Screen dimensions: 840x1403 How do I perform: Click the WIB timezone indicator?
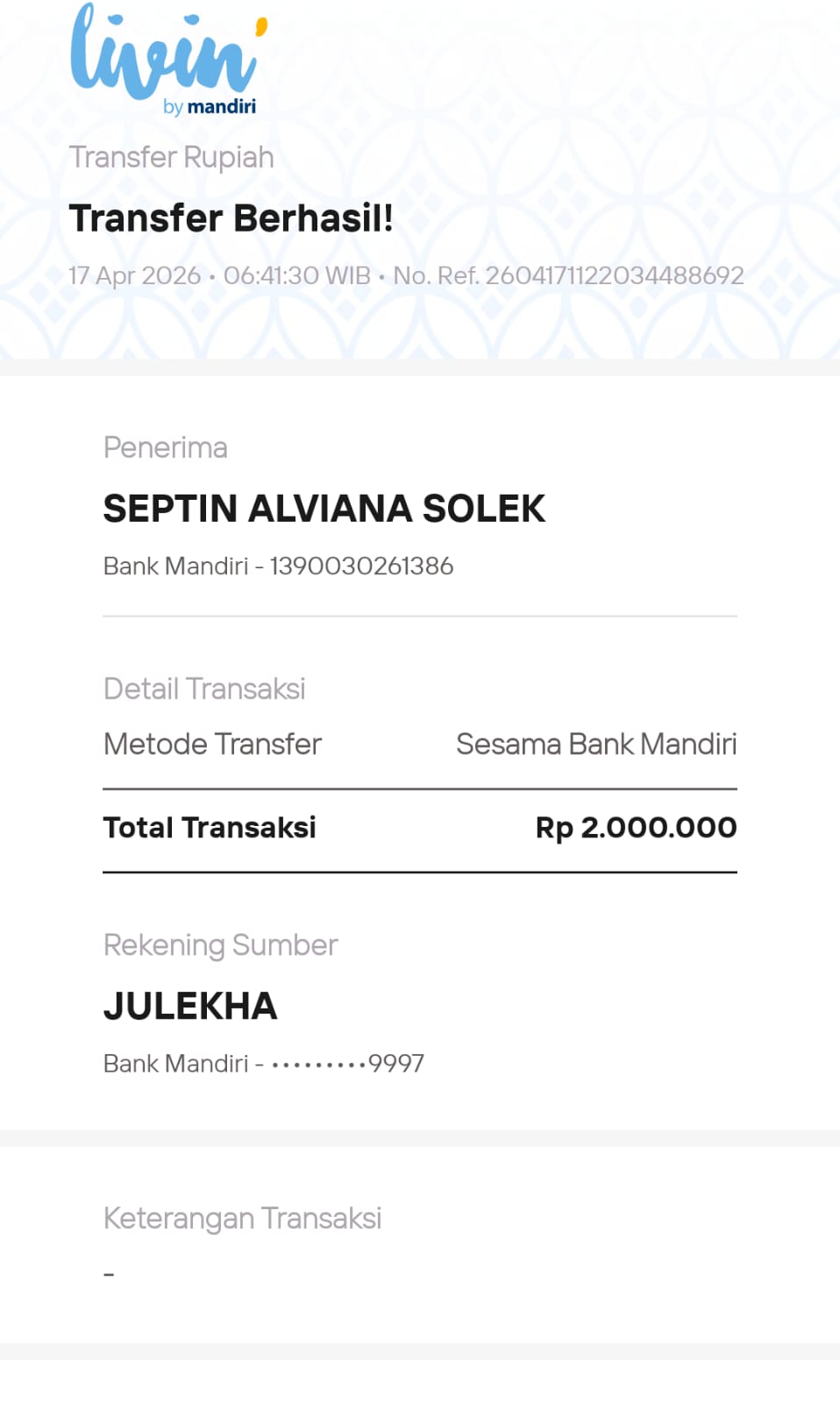tap(347, 275)
